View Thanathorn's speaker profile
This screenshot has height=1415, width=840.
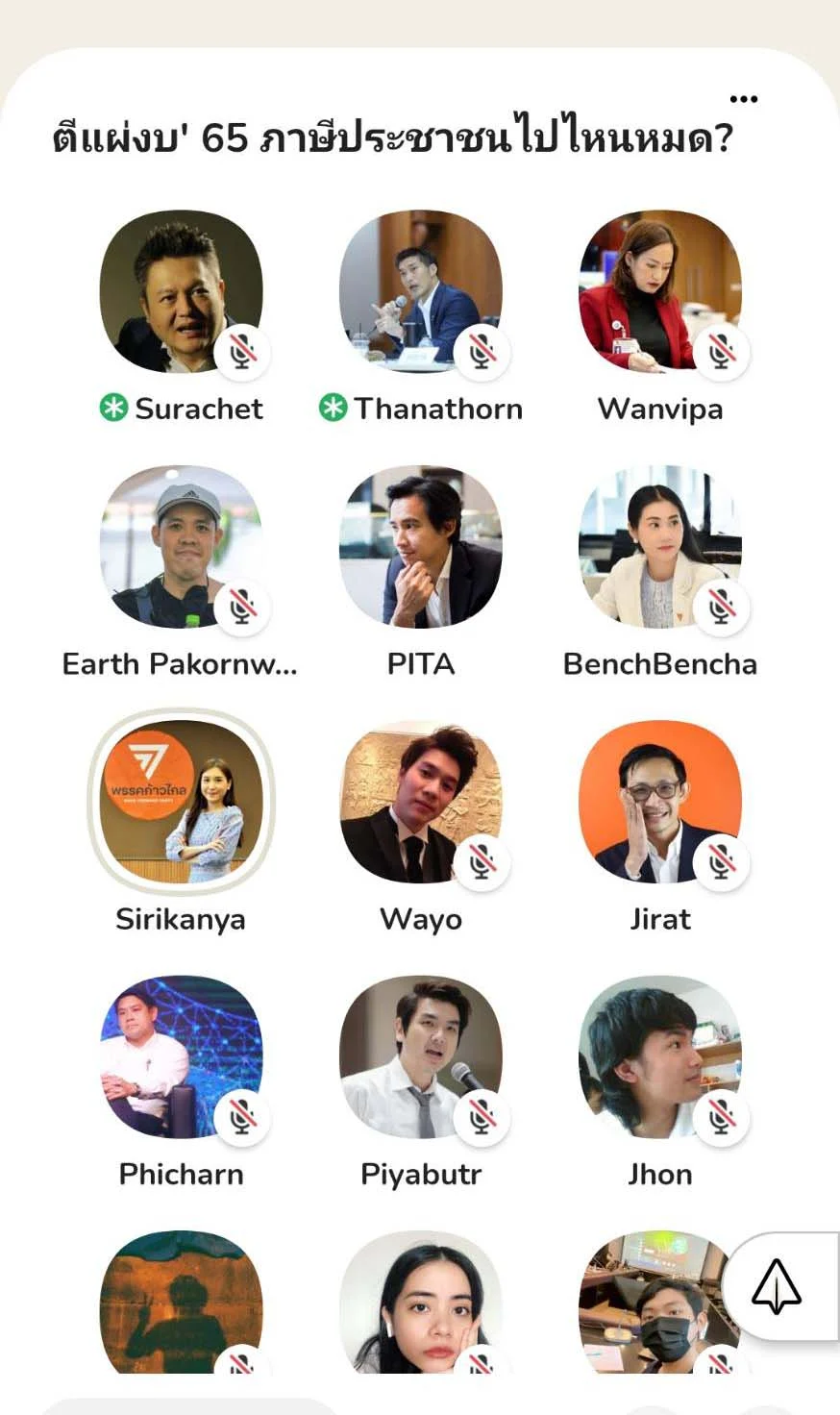tap(420, 291)
